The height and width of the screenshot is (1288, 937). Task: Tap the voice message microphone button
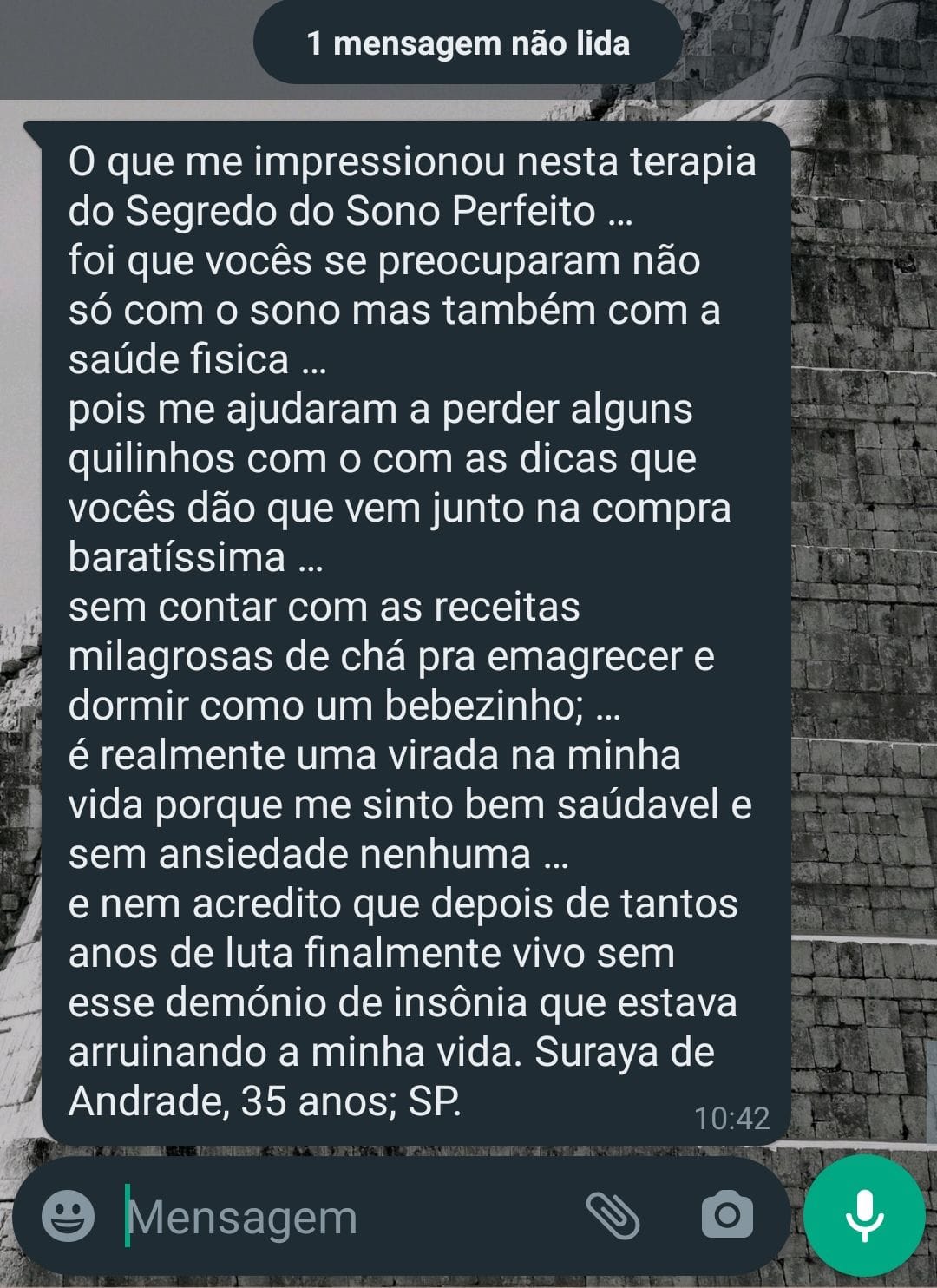[864, 1216]
